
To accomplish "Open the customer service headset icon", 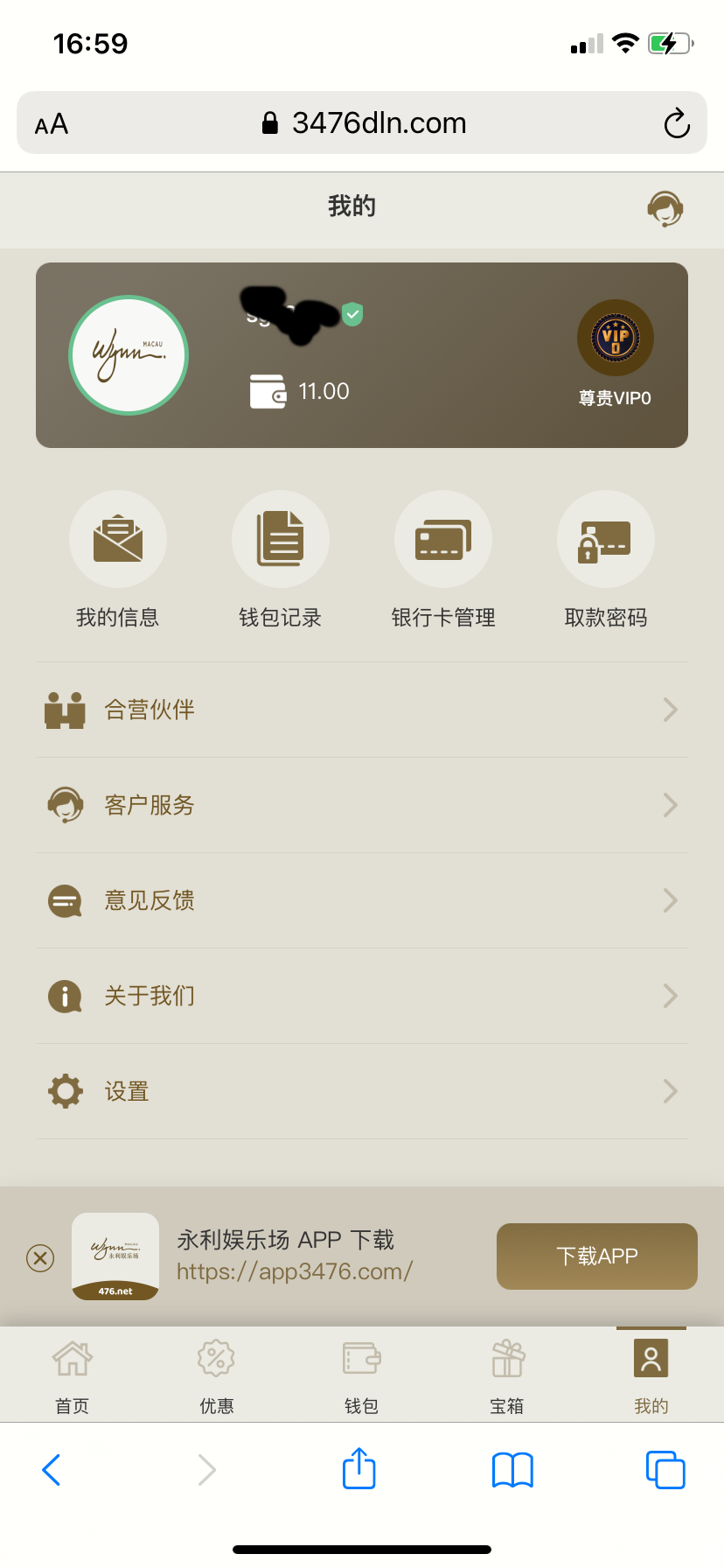I will point(665,208).
